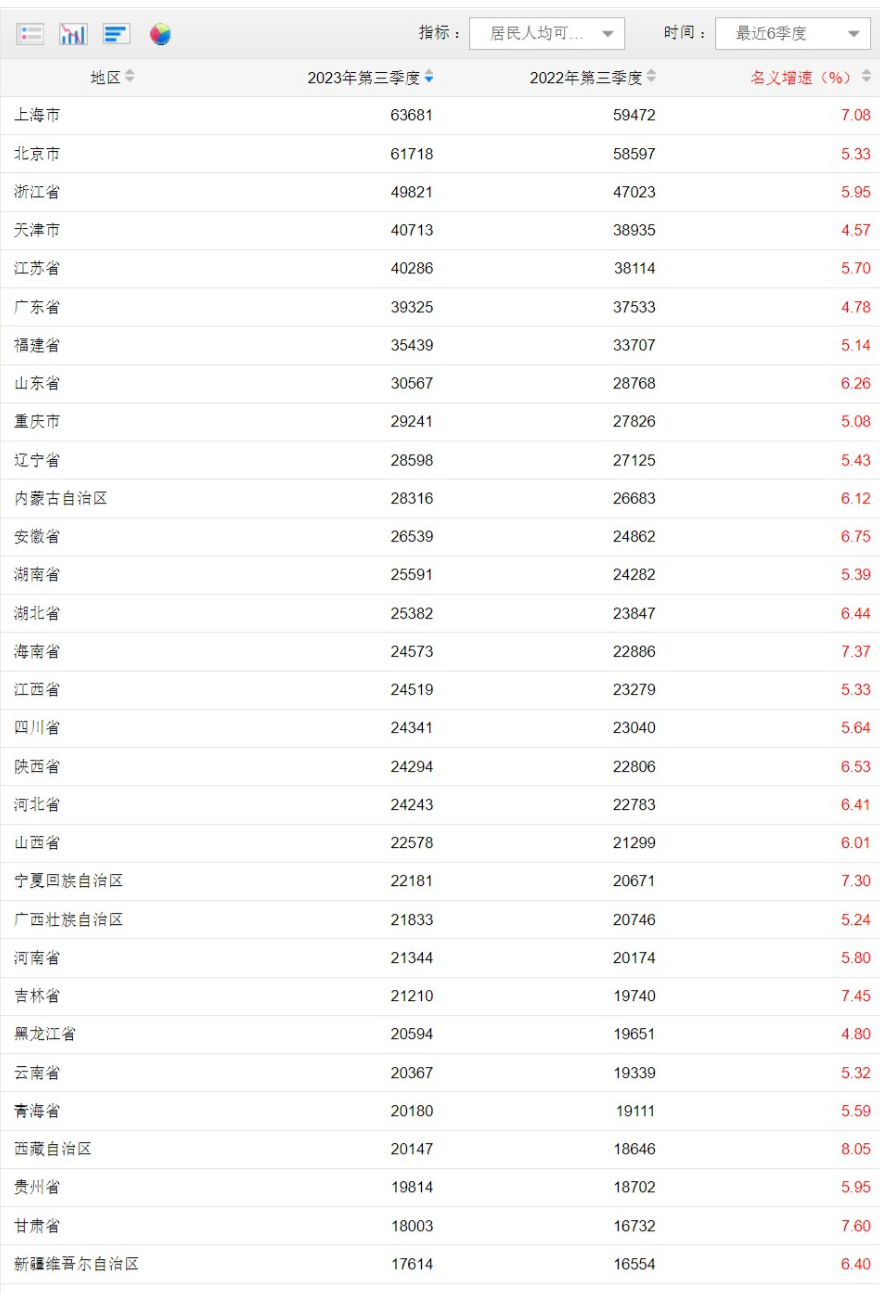
Task: Show data as a column chart
Action: 73,34
